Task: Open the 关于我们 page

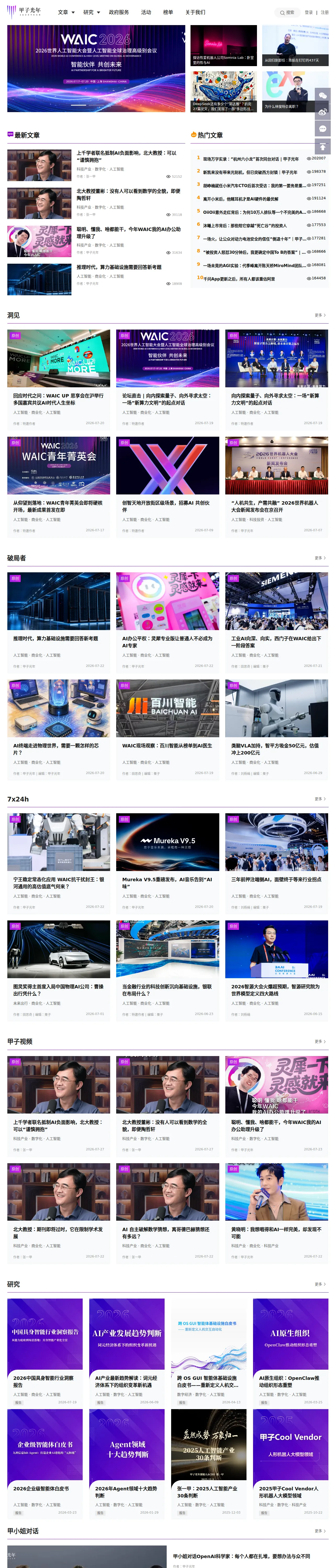Action: [195, 12]
